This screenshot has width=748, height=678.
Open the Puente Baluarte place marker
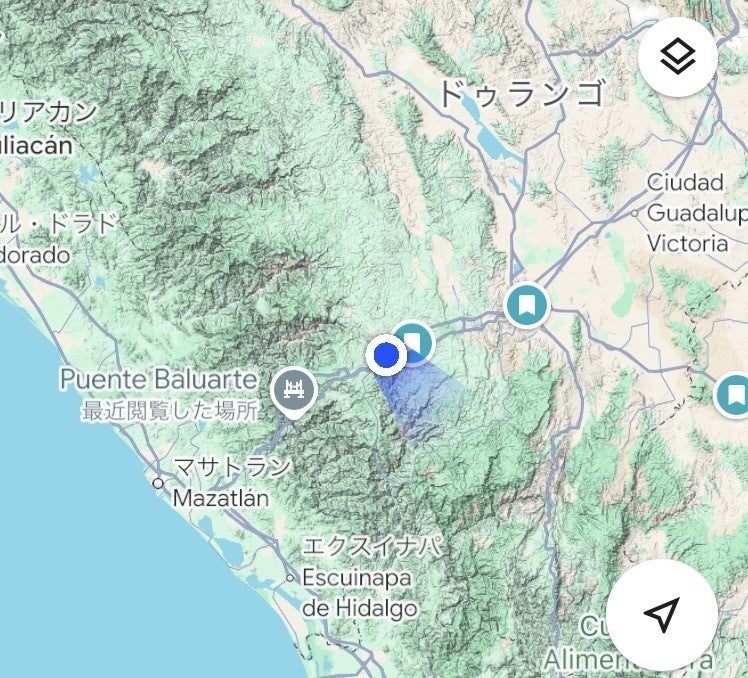pyautogui.click(x=294, y=389)
